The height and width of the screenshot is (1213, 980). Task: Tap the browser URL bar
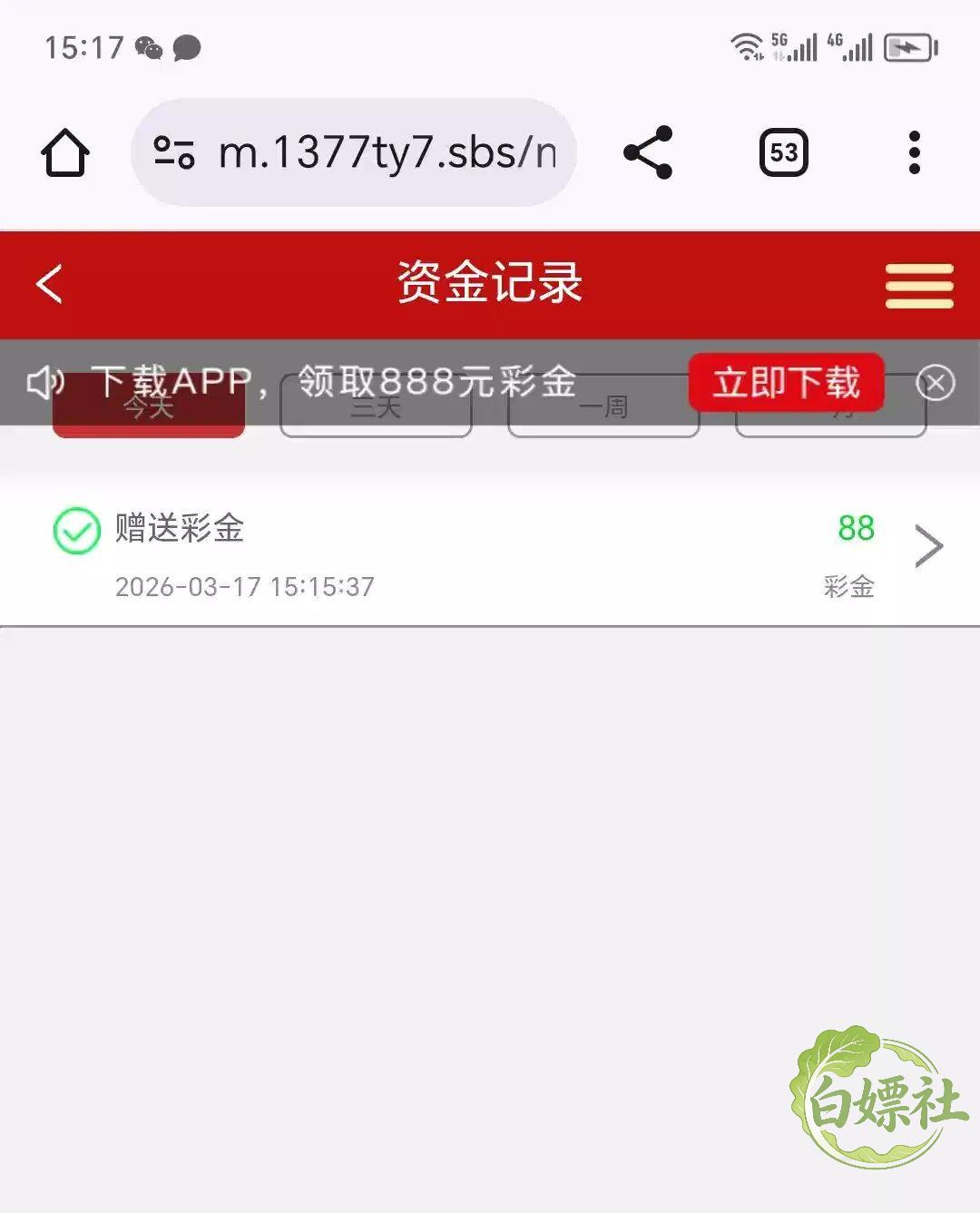tap(354, 152)
